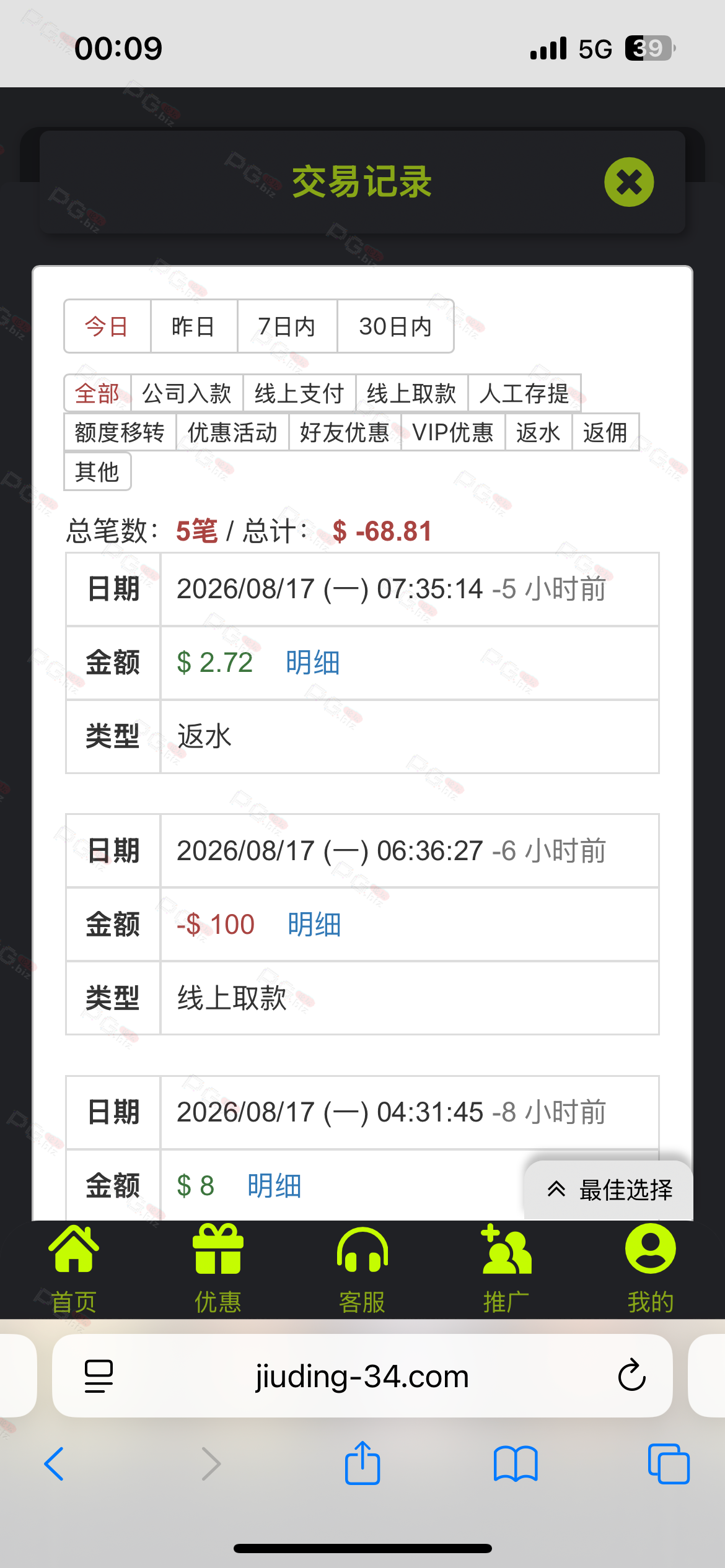
Task: Open the 客服 support tab
Action: [362, 1270]
